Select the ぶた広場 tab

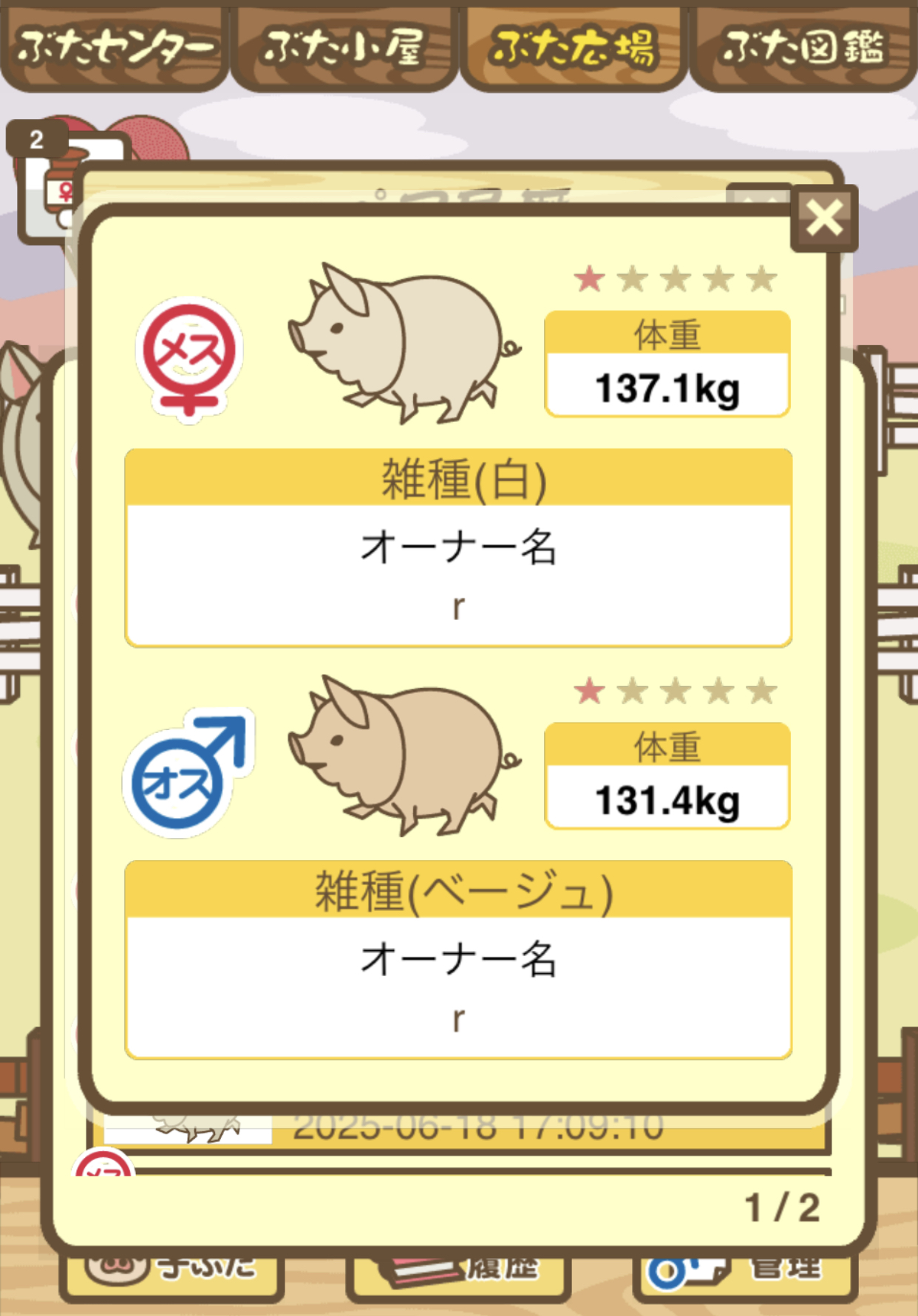click(x=574, y=47)
